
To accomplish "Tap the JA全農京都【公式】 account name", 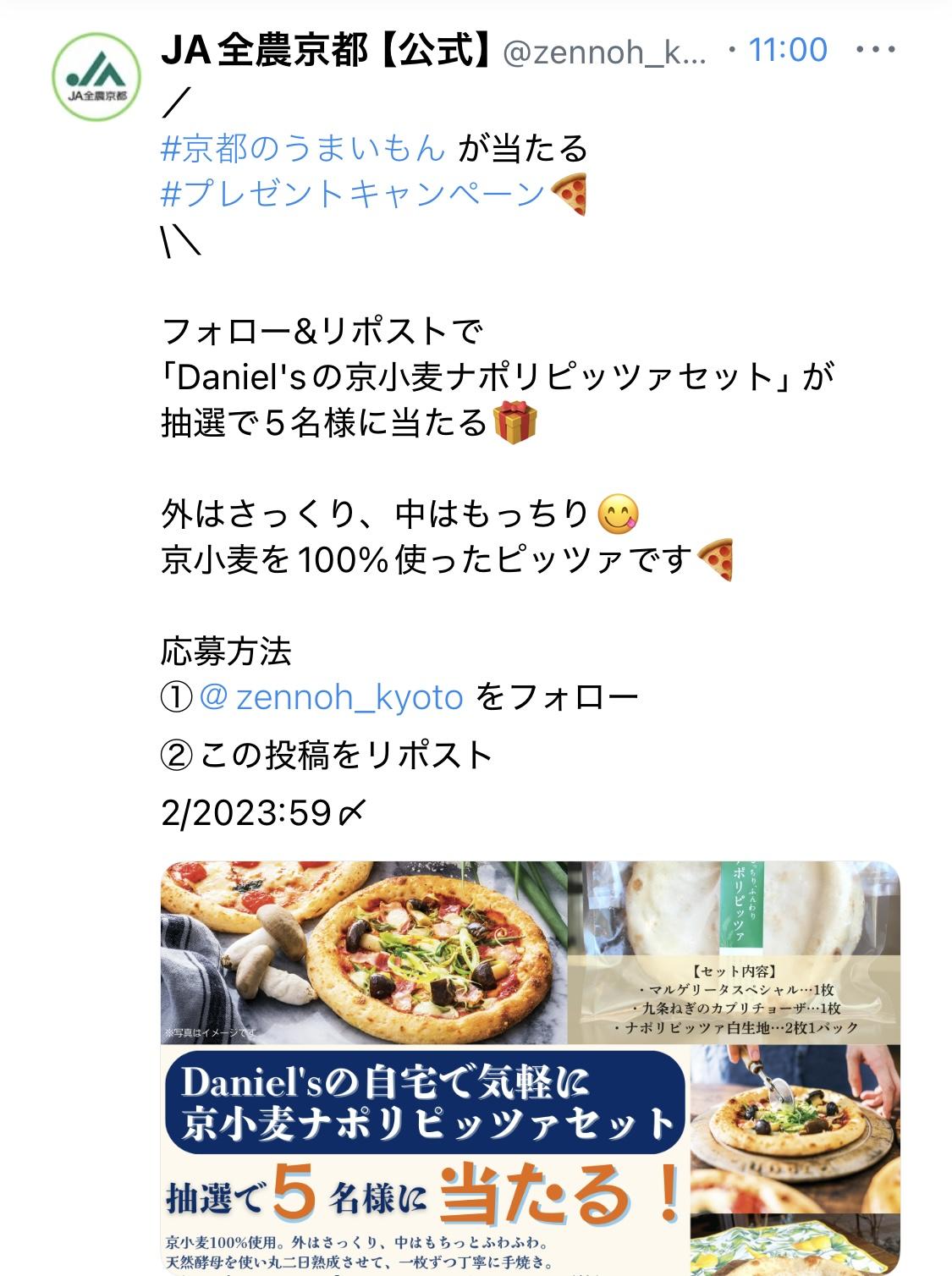I will [x=327, y=52].
